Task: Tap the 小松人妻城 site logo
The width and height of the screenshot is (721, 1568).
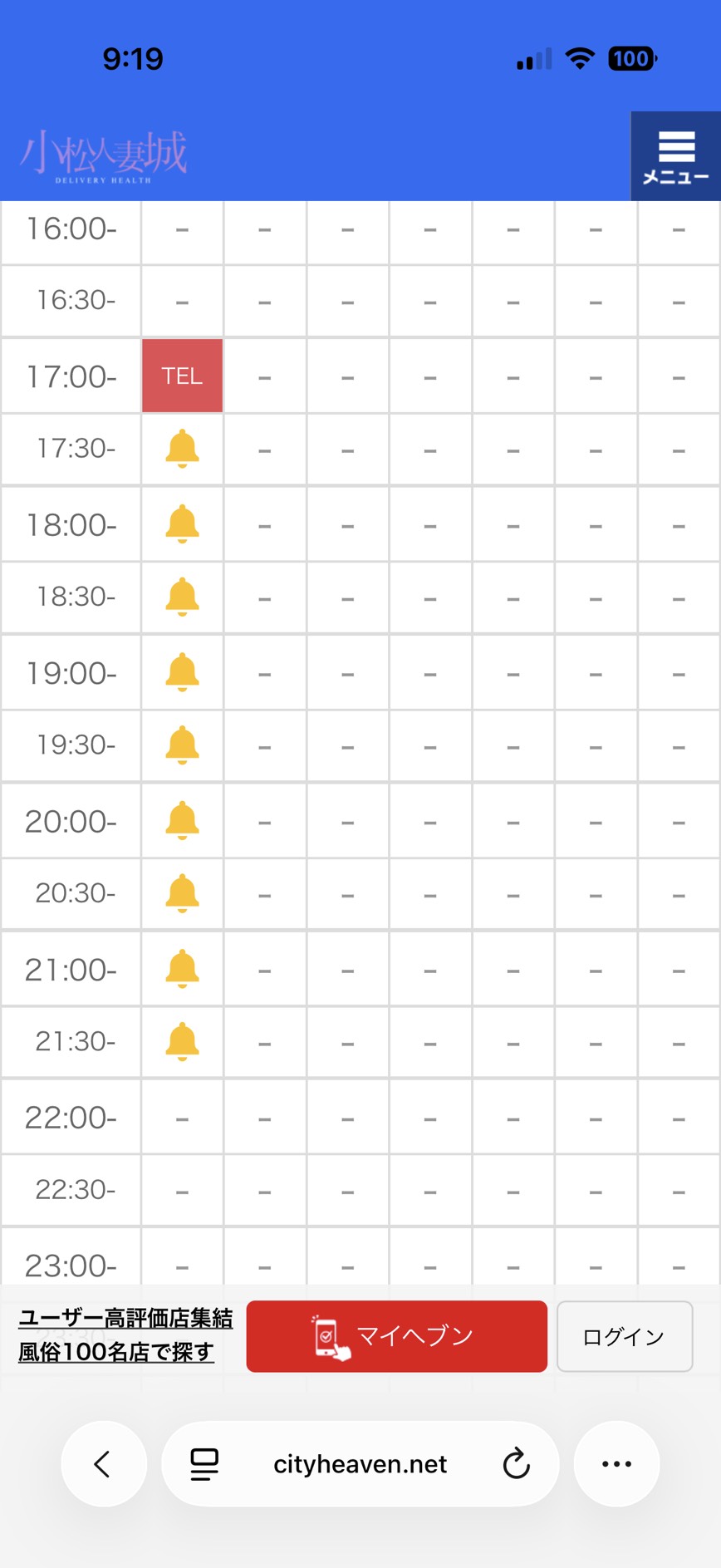Action: coord(104,155)
